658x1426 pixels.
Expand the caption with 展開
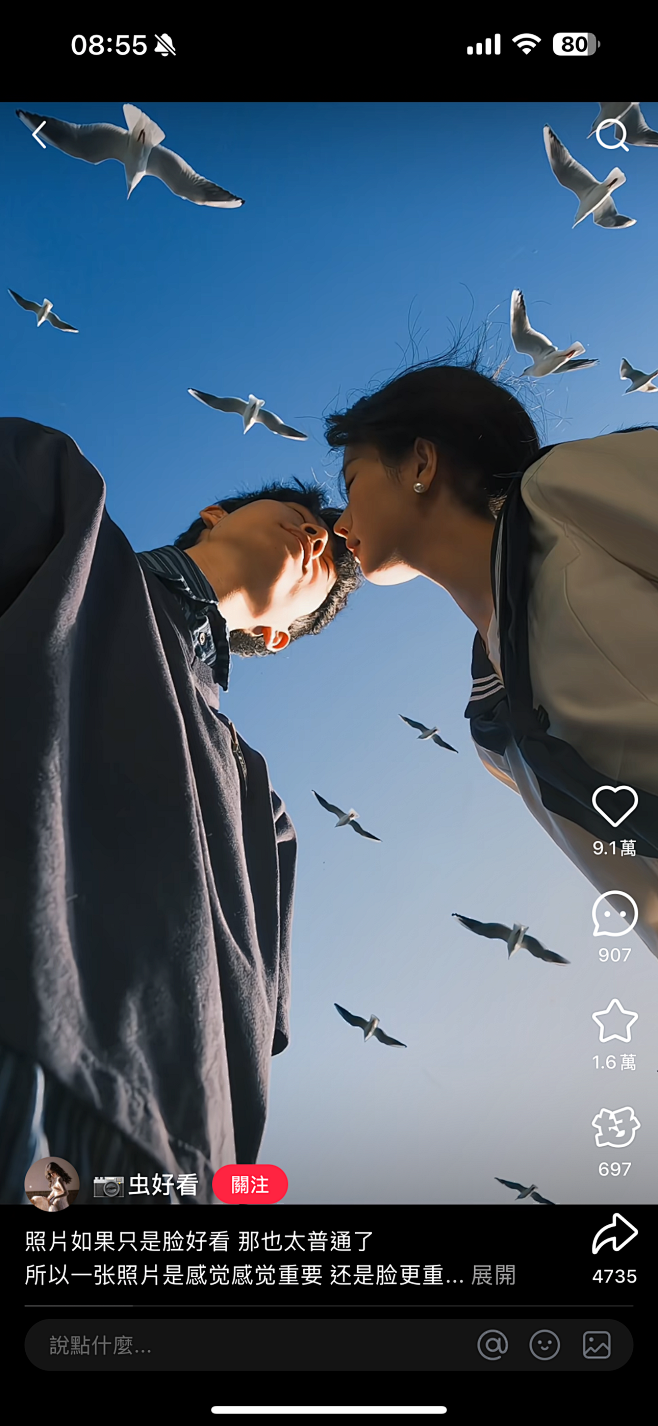pyautogui.click(x=493, y=1275)
